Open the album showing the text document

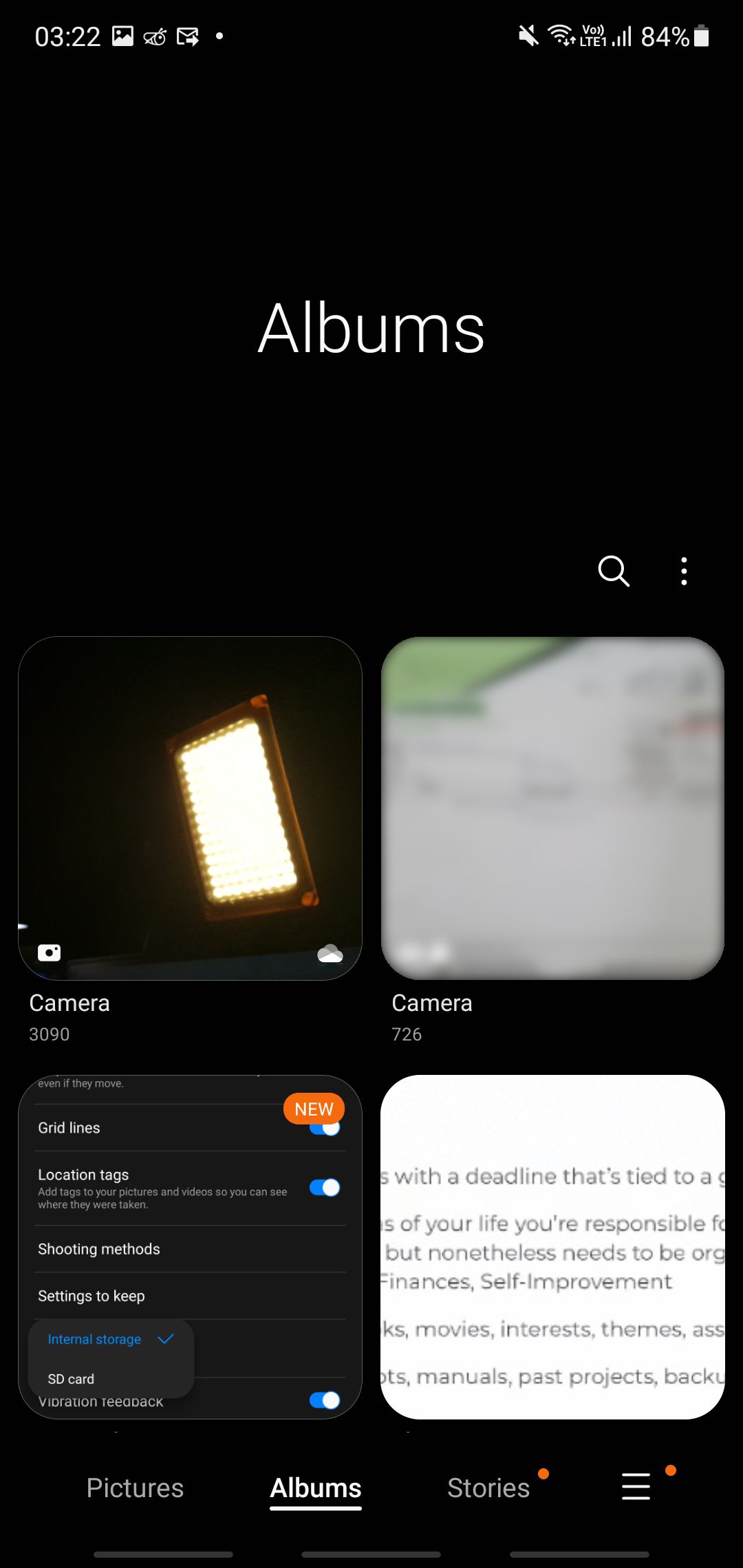552,1246
